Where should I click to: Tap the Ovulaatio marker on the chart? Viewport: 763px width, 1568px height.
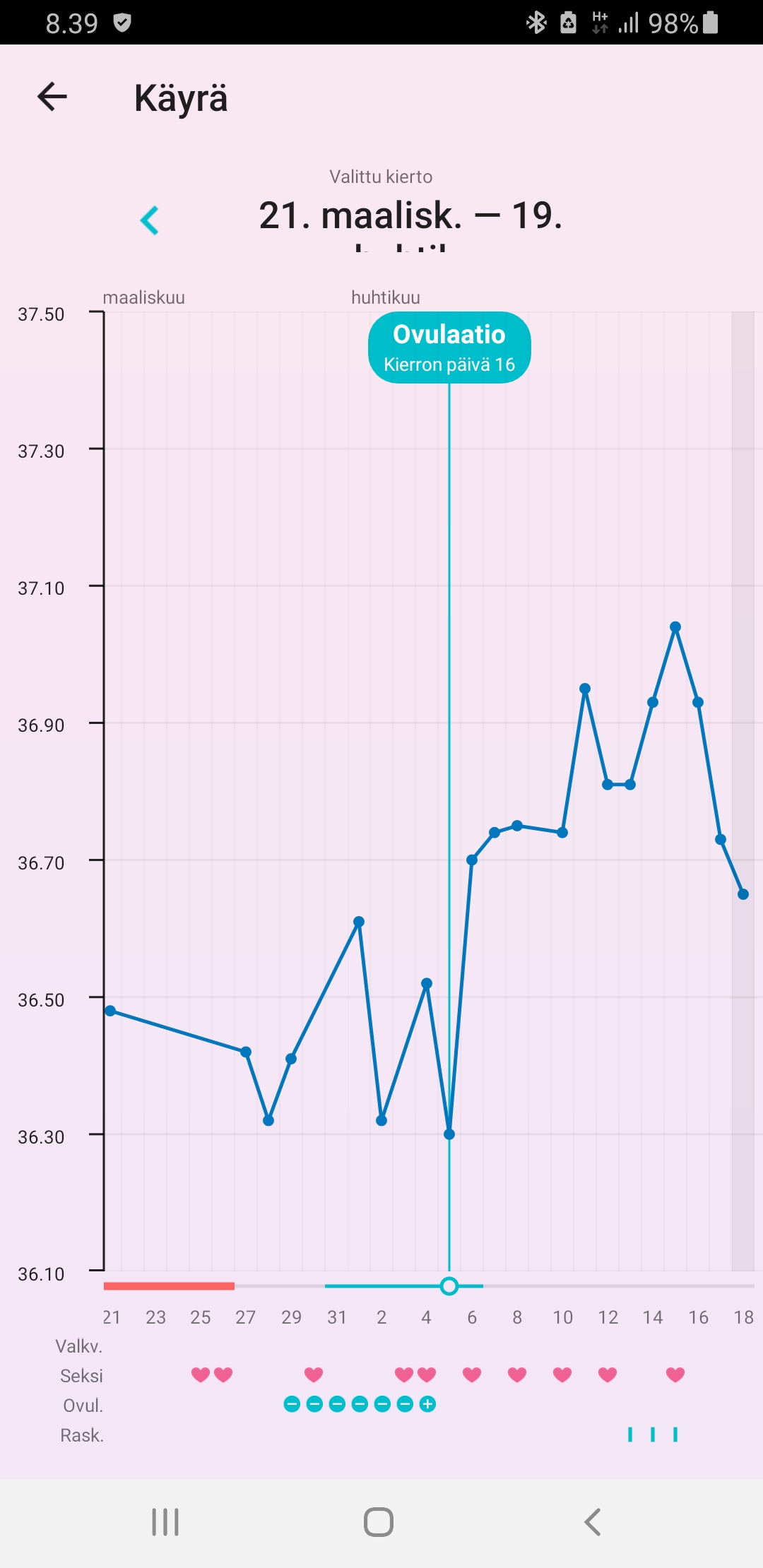(x=449, y=348)
